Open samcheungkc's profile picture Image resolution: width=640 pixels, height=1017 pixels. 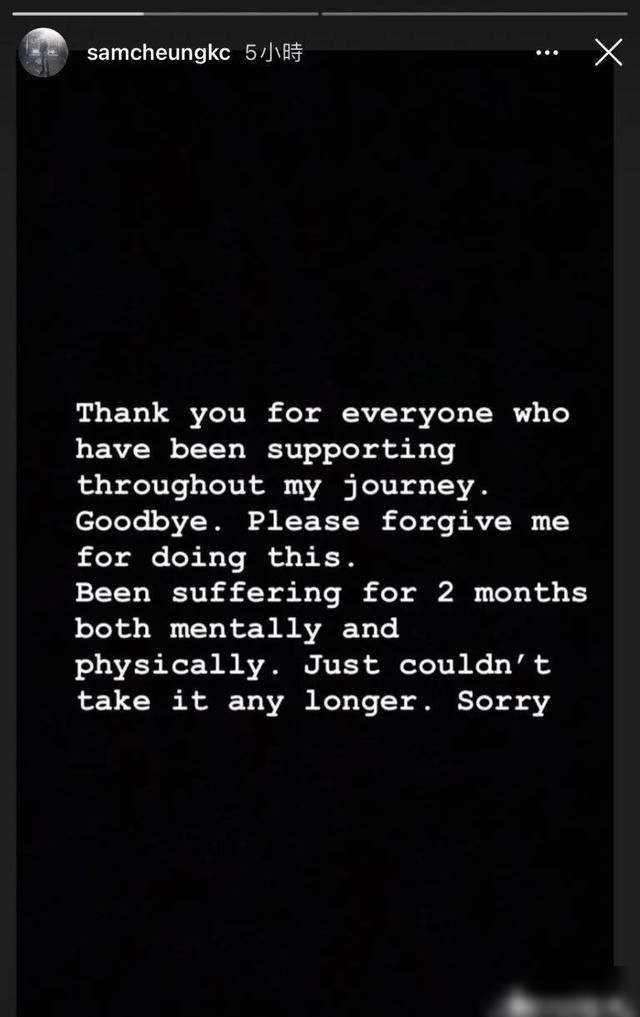click(x=43, y=52)
